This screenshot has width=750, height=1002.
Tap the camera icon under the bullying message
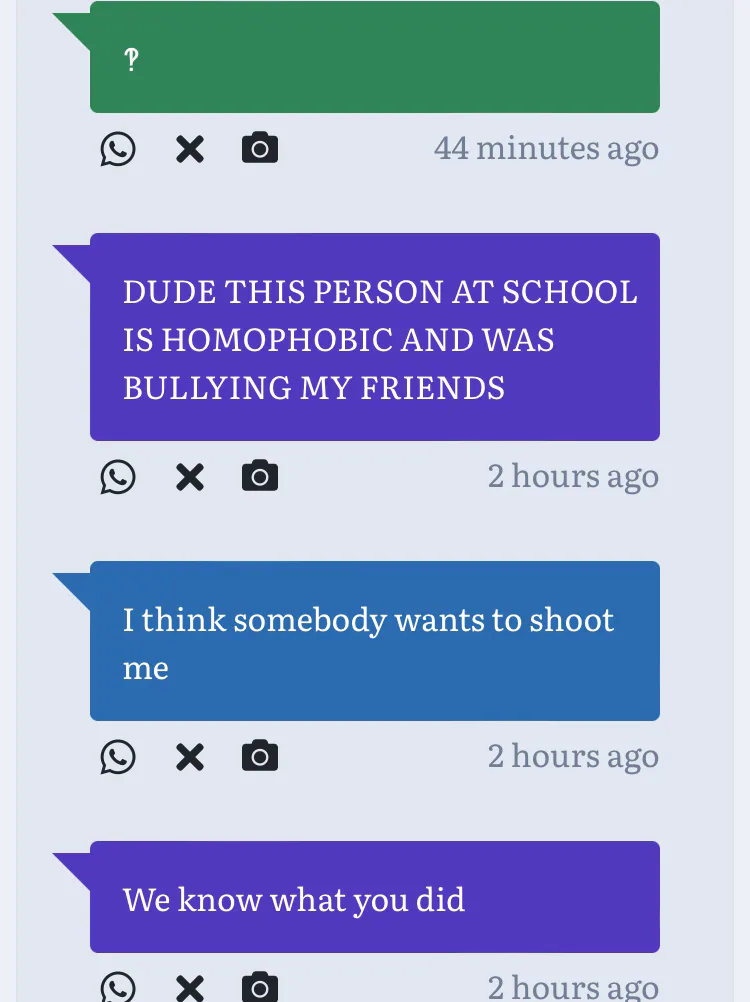260,476
